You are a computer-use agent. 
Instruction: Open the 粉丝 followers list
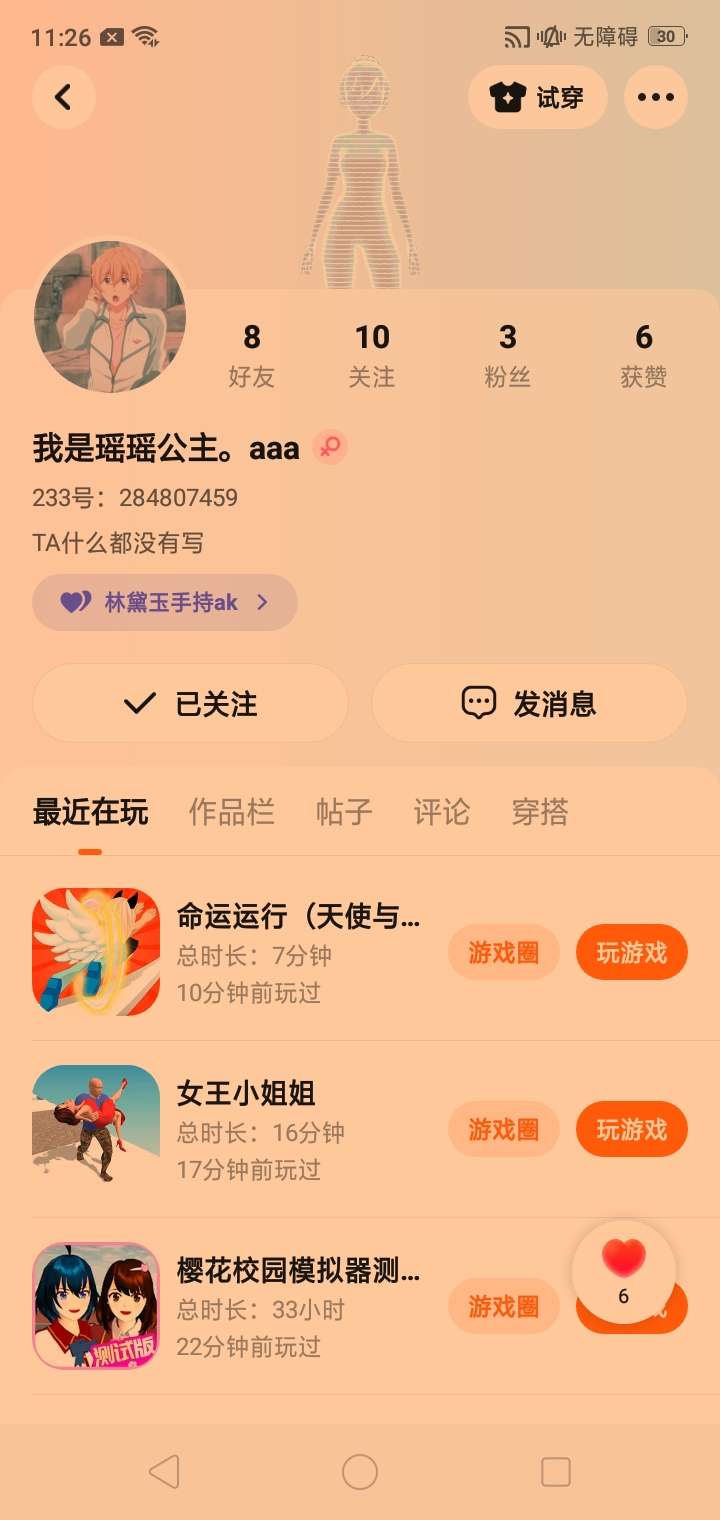click(x=508, y=355)
